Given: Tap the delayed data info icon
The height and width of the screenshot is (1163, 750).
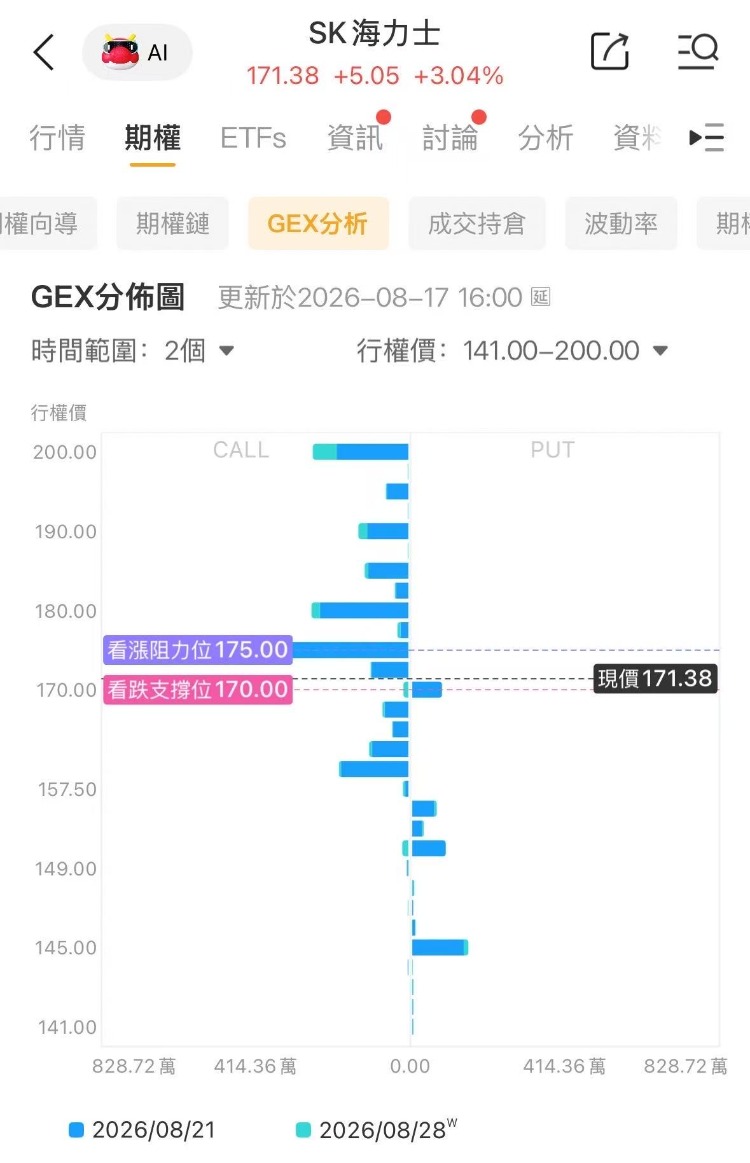Looking at the screenshot, I should tap(541, 297).
